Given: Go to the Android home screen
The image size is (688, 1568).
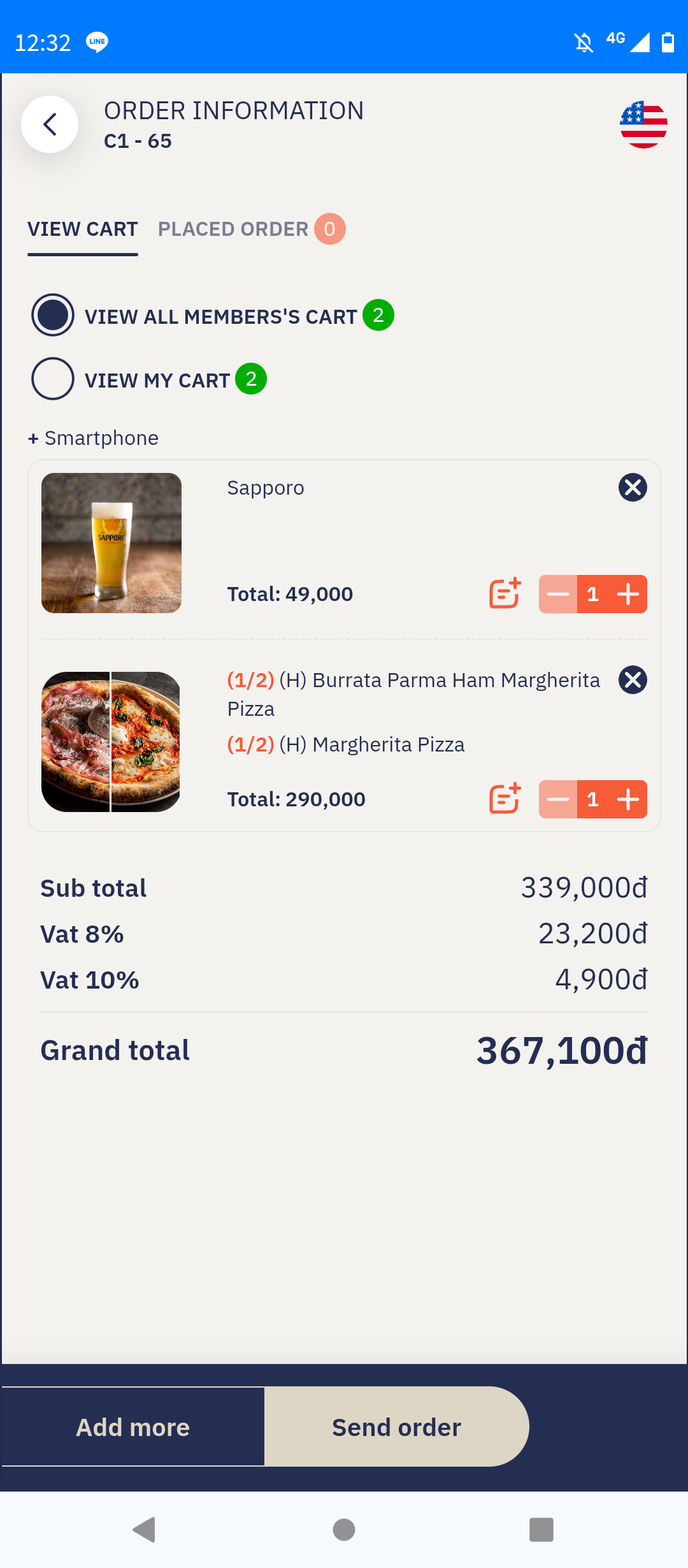Looking at the screenshot, I should coord(344,1529).
